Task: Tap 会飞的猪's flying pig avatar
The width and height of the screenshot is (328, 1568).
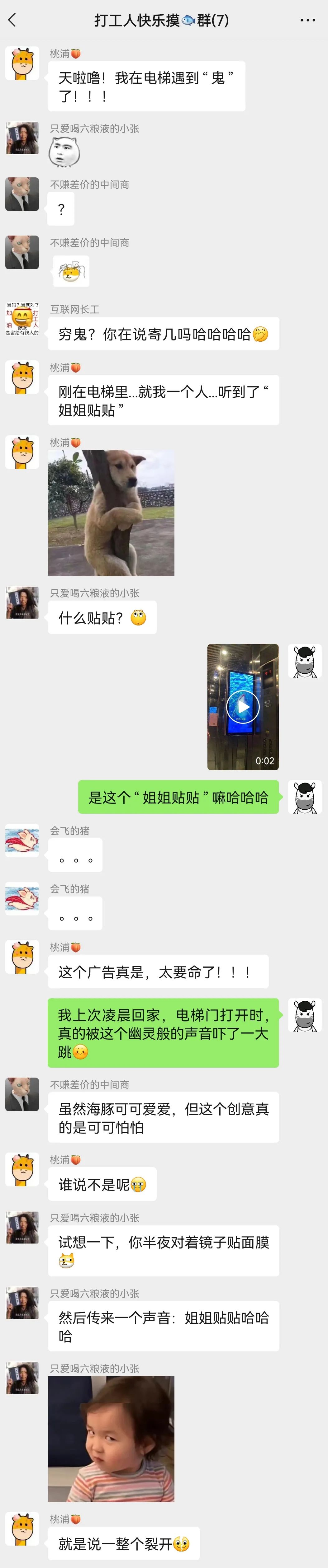Action: 22,840
